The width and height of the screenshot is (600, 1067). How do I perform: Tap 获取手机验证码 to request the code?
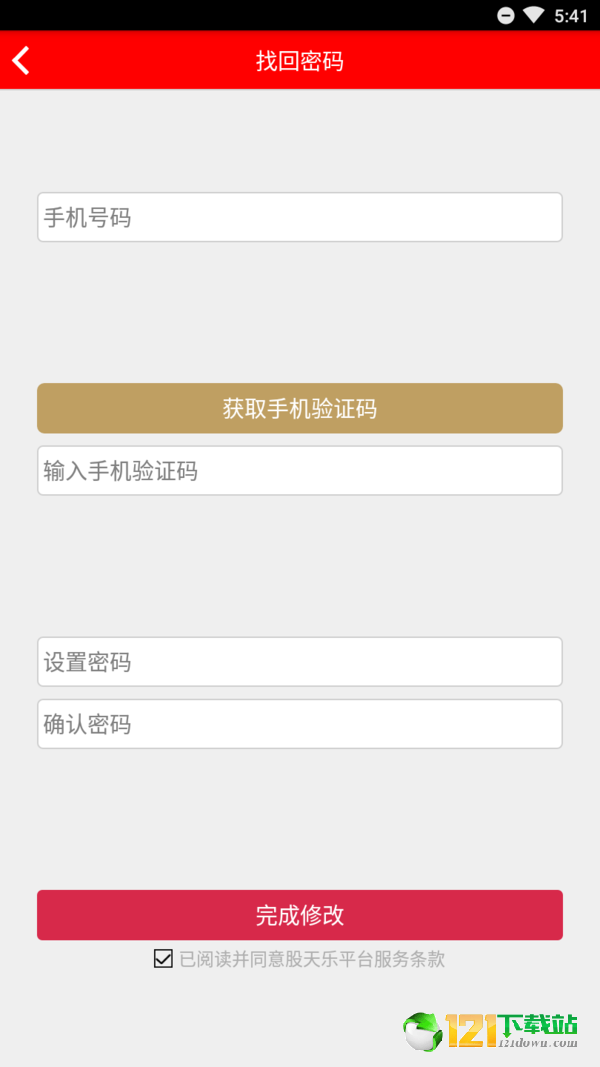tap(300, 408)
